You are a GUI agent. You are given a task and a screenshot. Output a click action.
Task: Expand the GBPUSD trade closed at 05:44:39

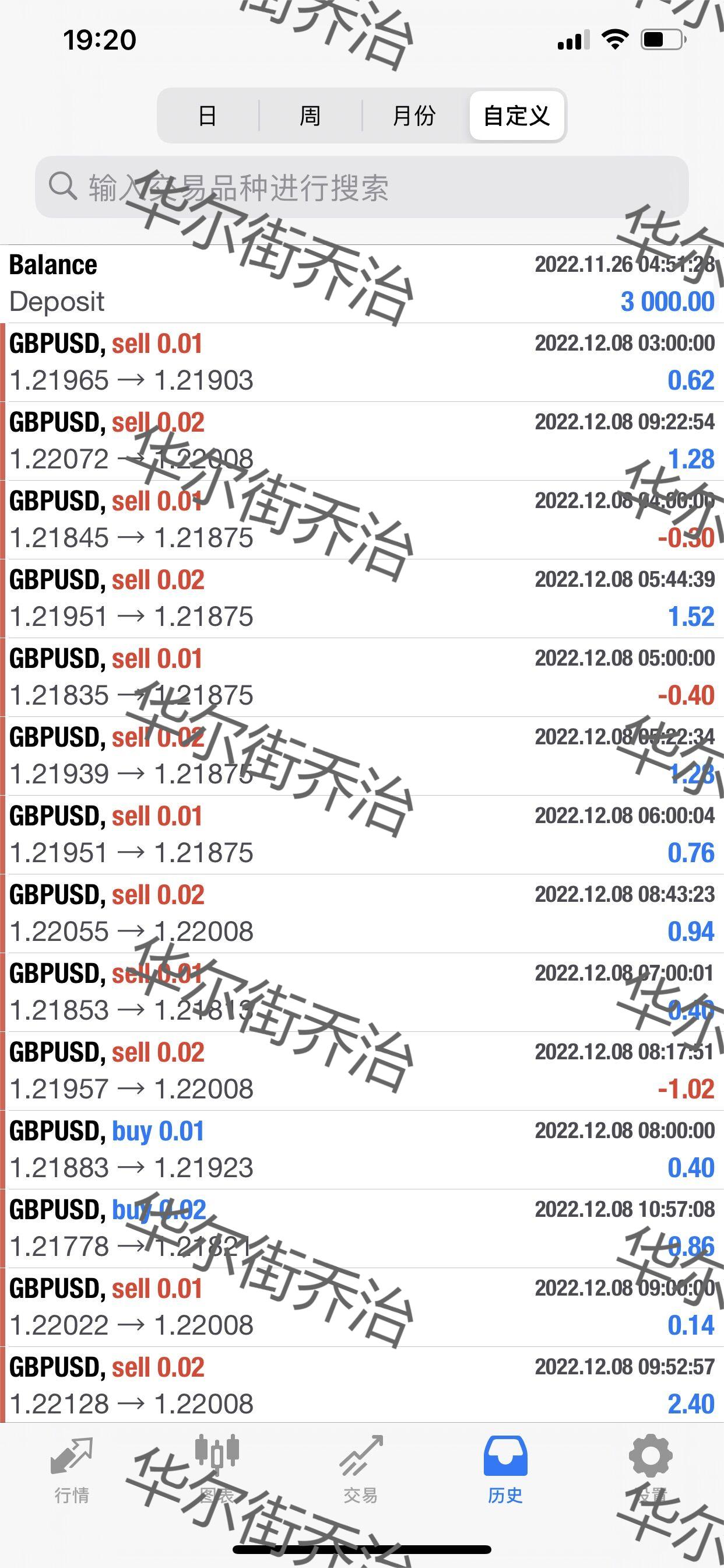click(x=362, y=598)
